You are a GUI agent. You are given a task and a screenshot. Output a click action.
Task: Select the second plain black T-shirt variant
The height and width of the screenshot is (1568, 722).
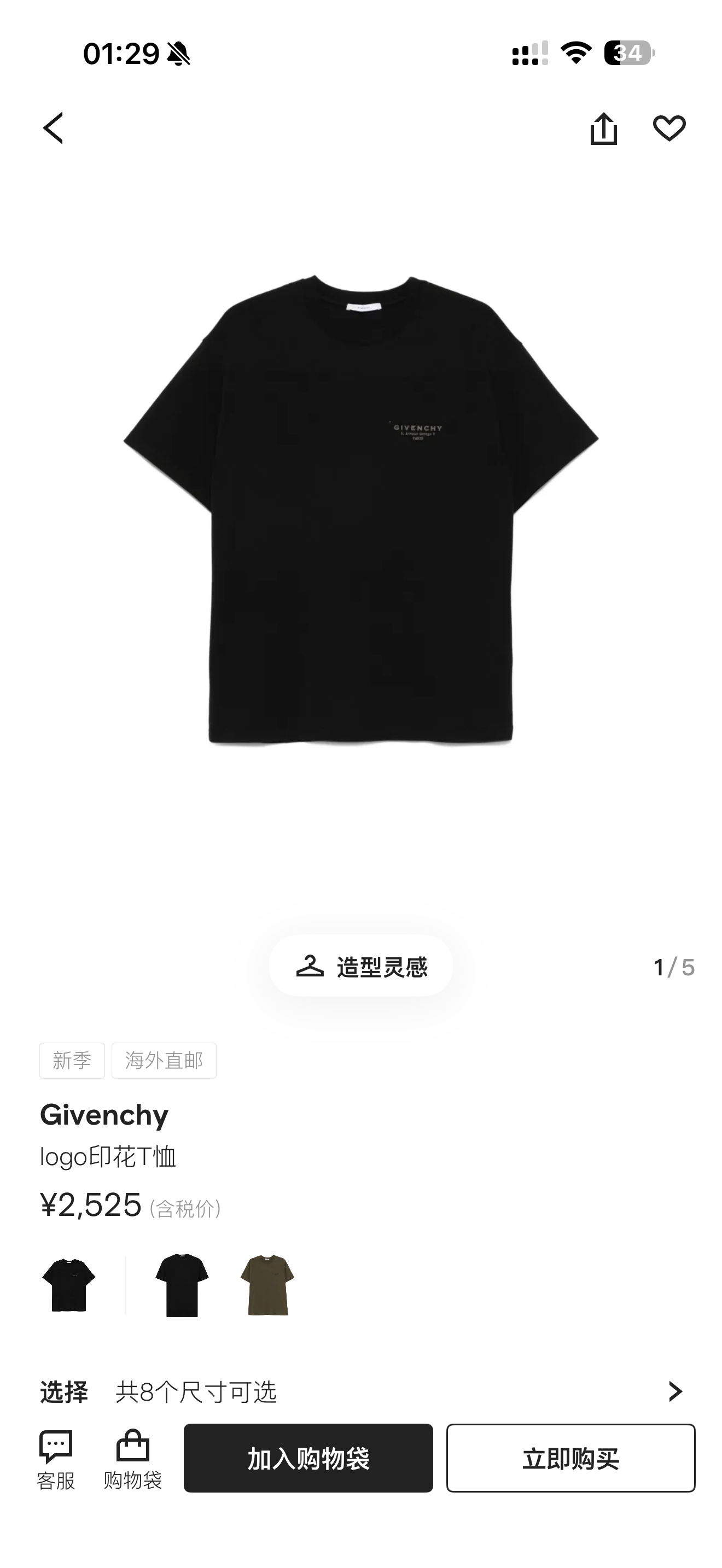(x=182, y=1285)
